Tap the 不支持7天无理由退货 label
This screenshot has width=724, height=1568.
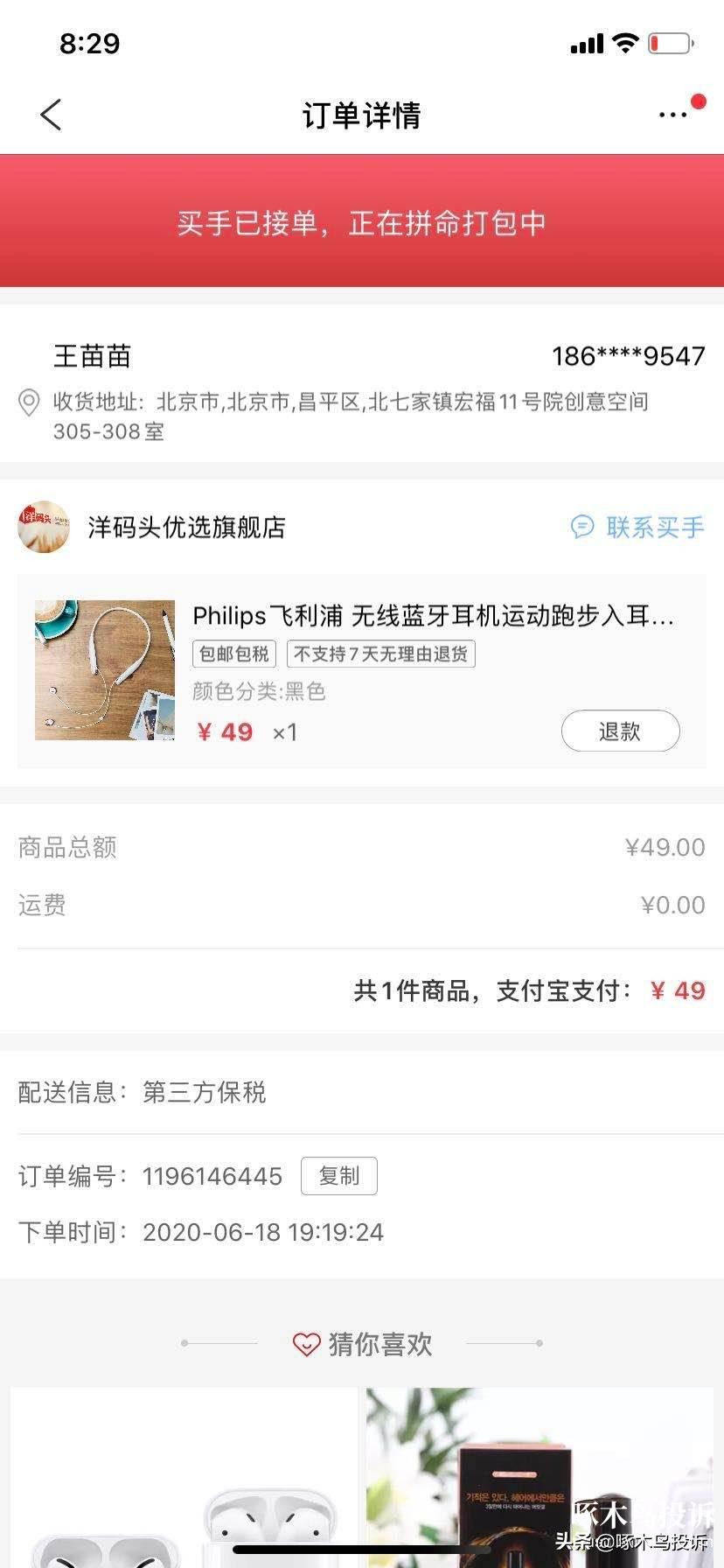[382, 654]
